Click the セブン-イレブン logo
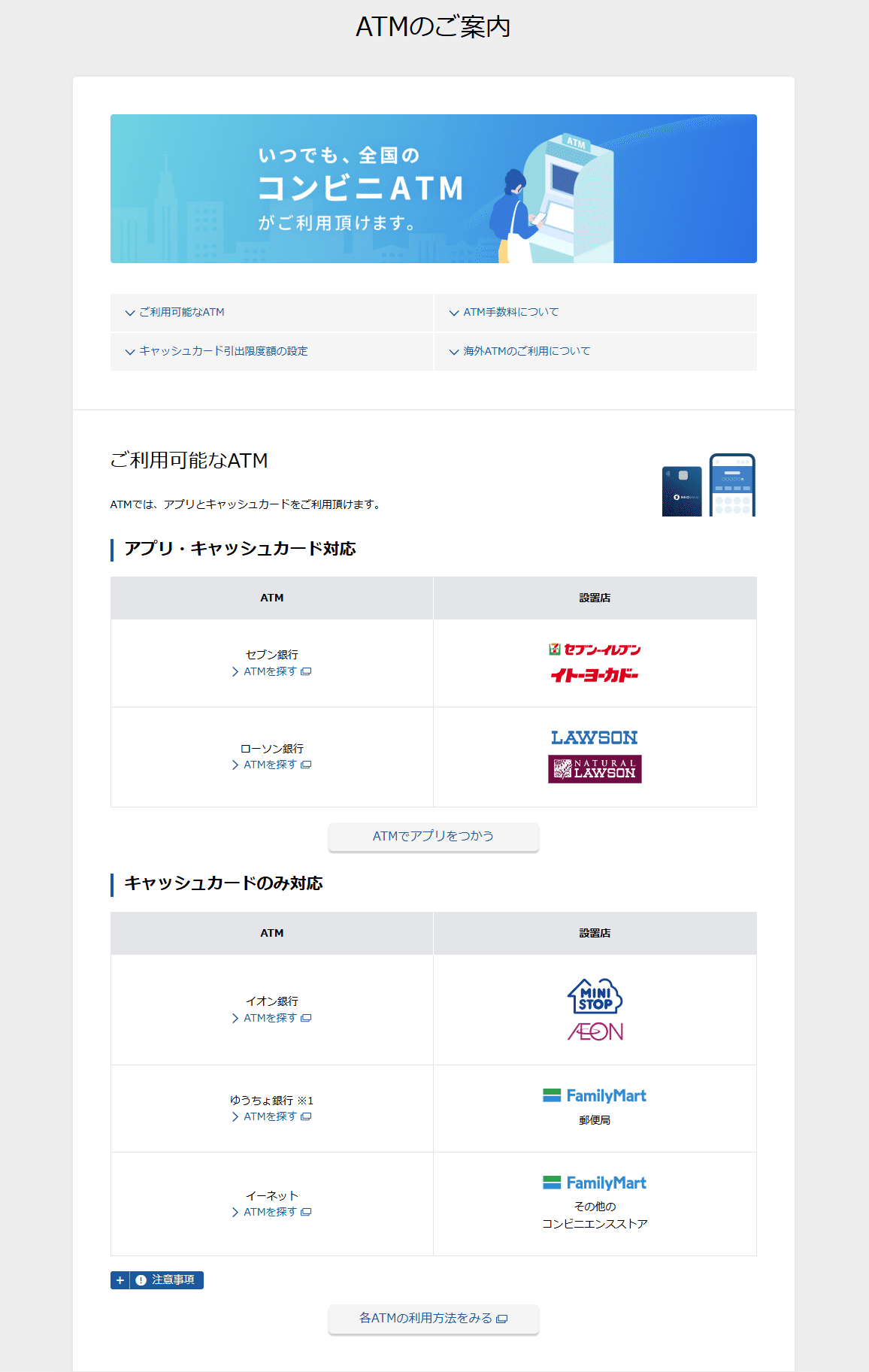The height and width of the screenshot is (1372, 869). pos(594,651)
